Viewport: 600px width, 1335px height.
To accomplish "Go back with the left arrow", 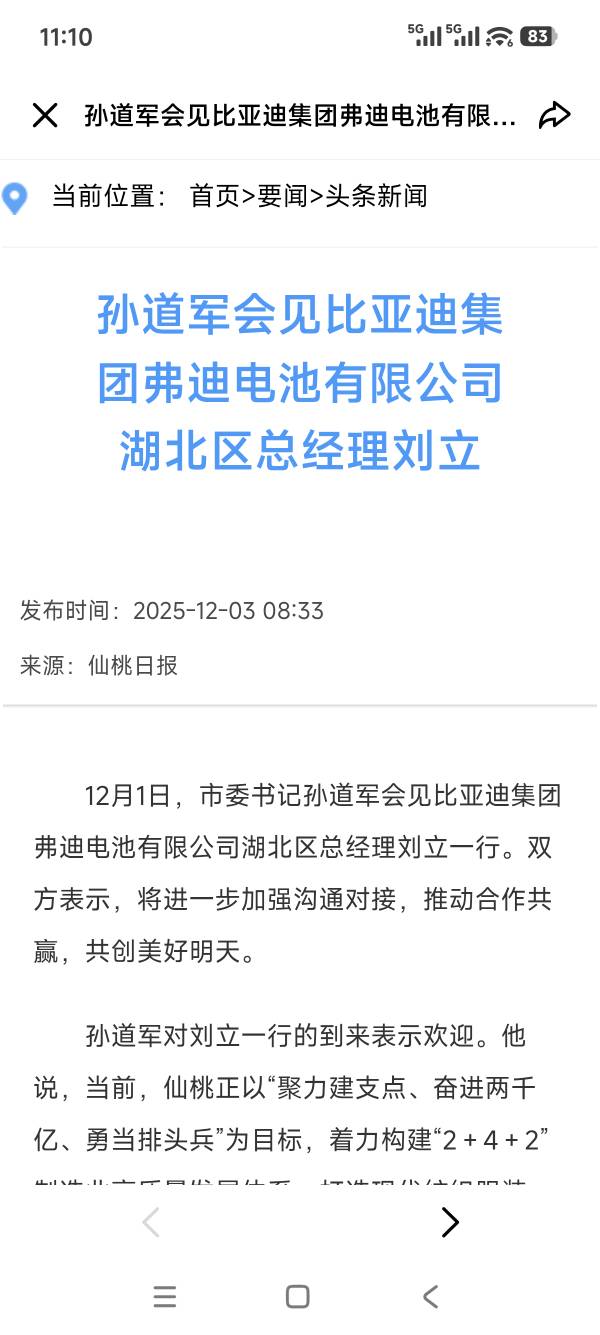I will click(x=151, y=1222).
